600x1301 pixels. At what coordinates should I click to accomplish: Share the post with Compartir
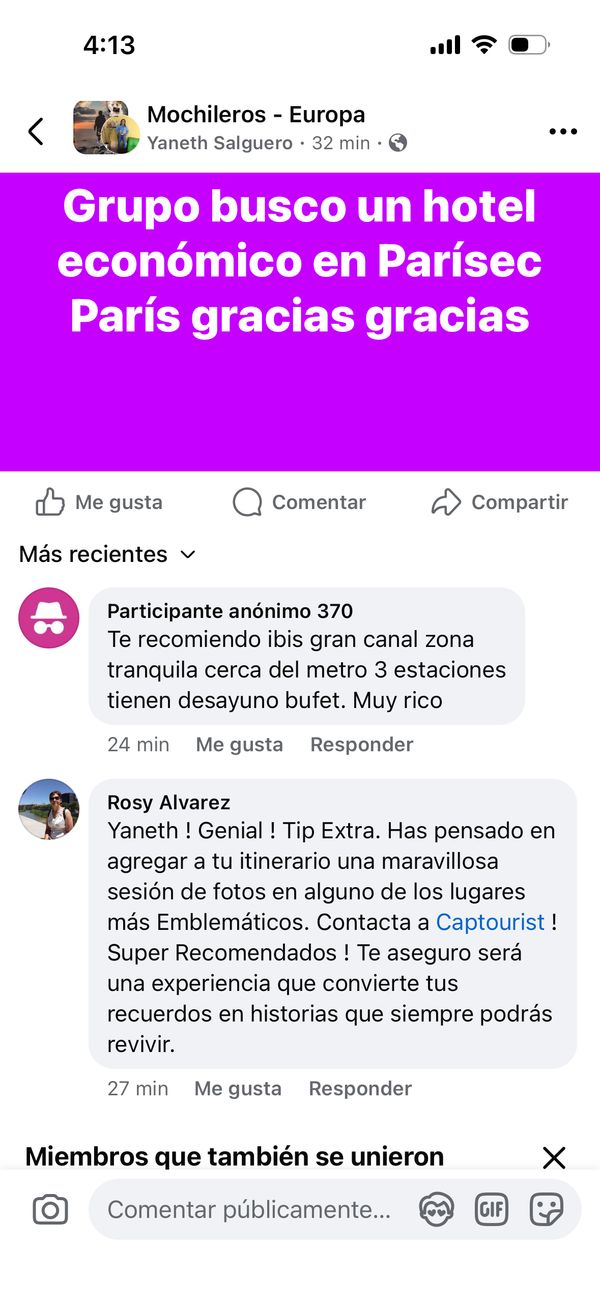499,502
